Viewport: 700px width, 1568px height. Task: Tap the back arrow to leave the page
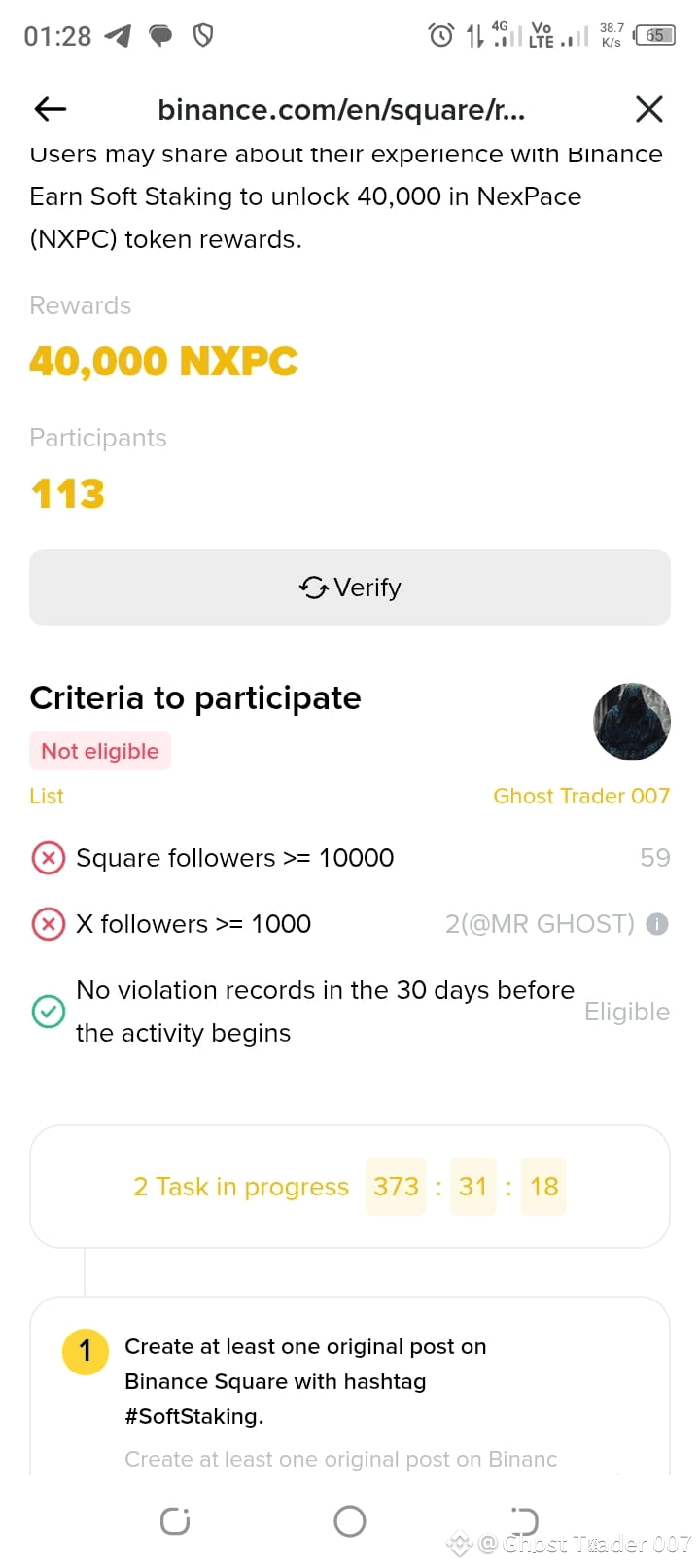click(49, 109)
